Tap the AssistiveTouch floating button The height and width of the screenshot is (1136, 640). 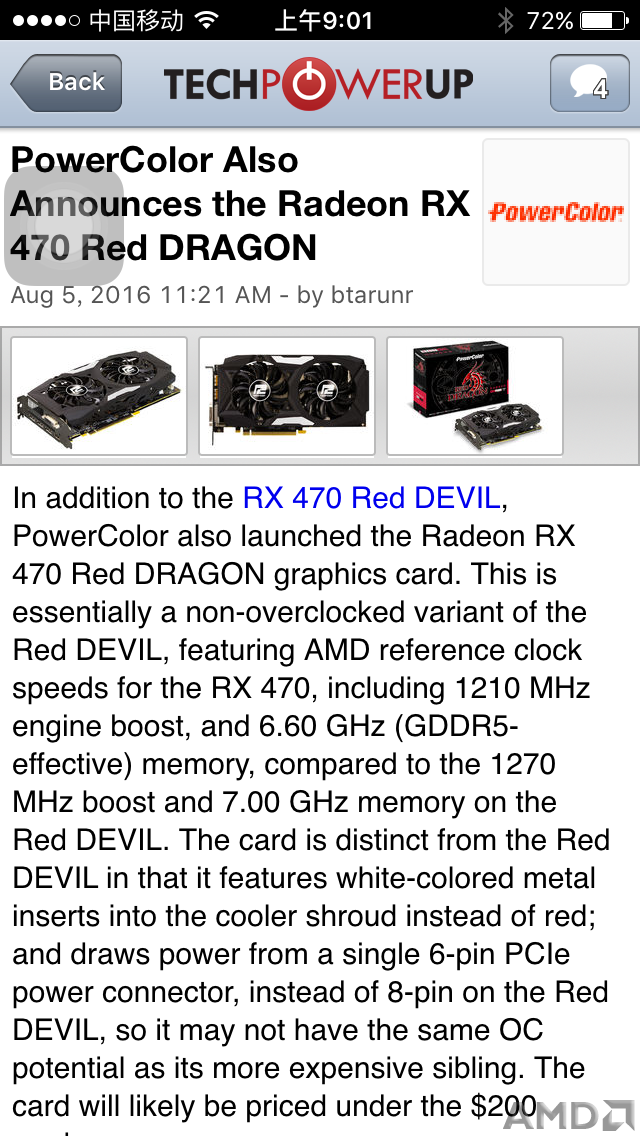click(x=64, y=226)
